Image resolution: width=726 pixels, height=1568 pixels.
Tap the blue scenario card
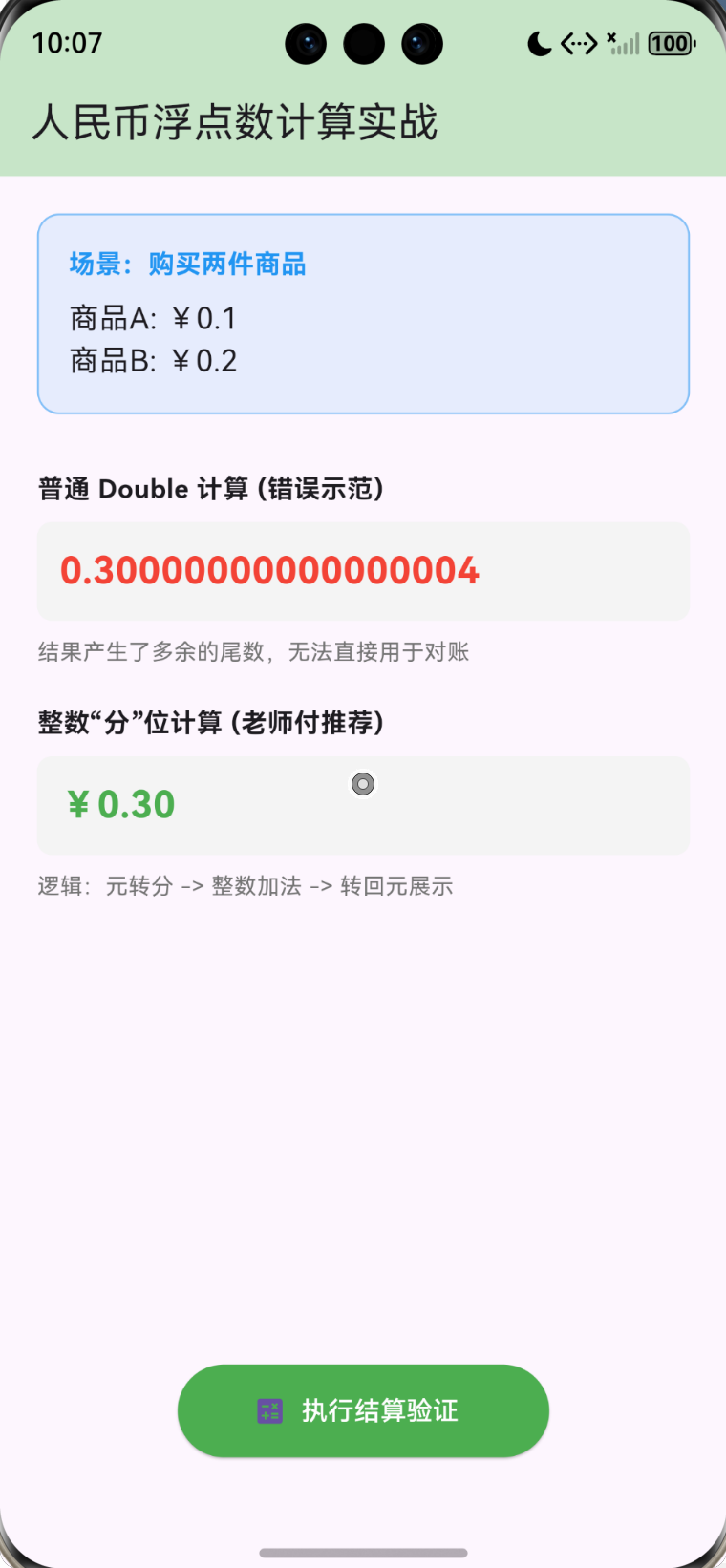click(363, 313)
